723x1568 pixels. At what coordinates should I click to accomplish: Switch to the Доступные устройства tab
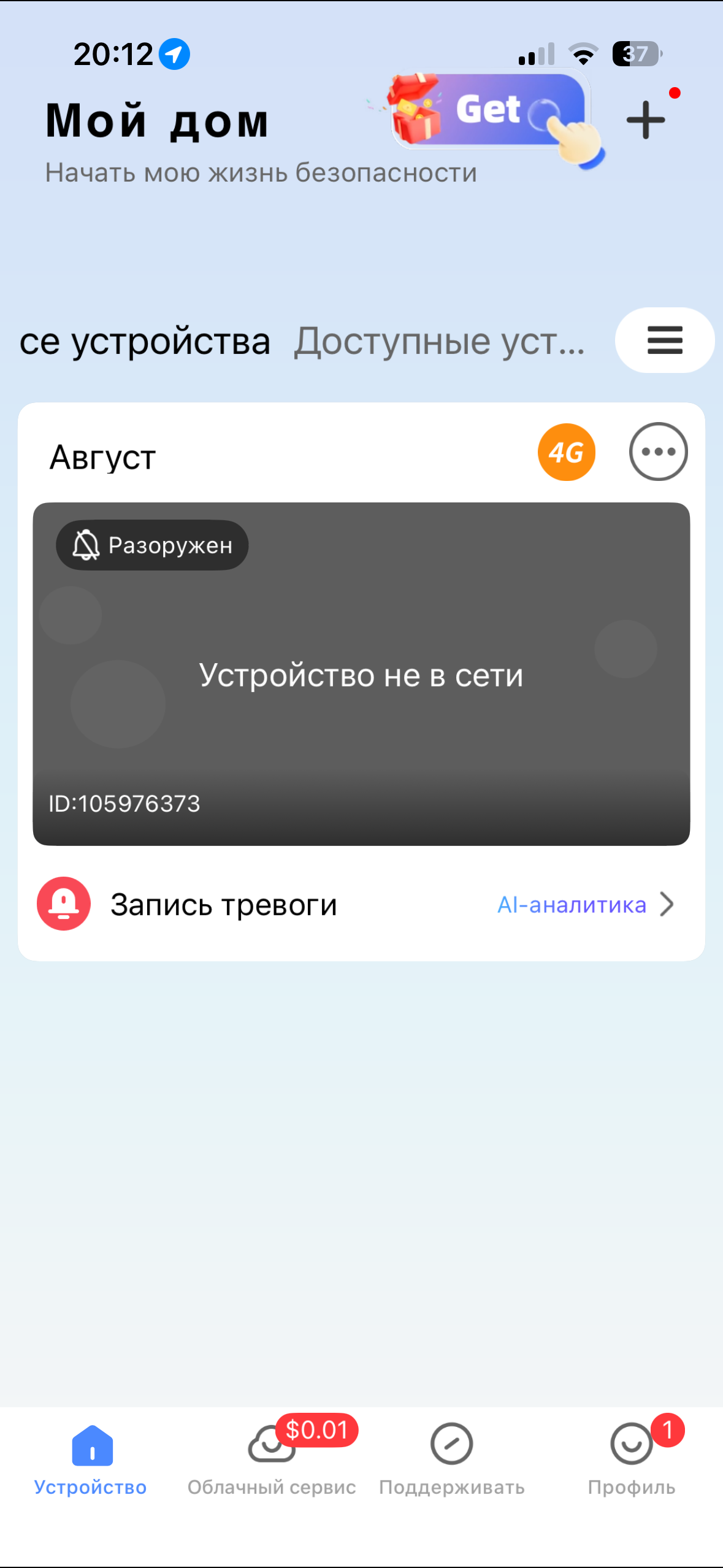(x=439, y=342)
